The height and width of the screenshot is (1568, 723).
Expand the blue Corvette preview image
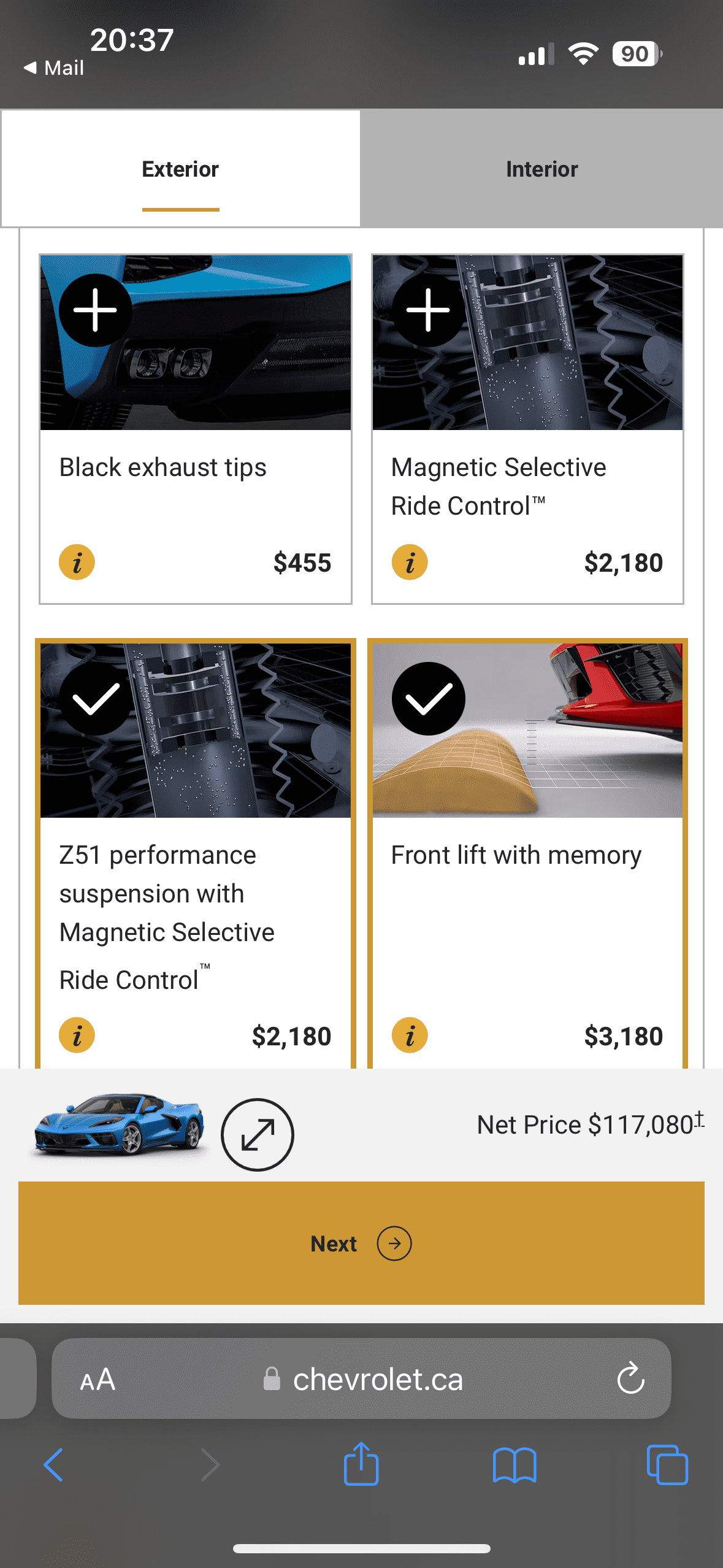pos(257,1134)
